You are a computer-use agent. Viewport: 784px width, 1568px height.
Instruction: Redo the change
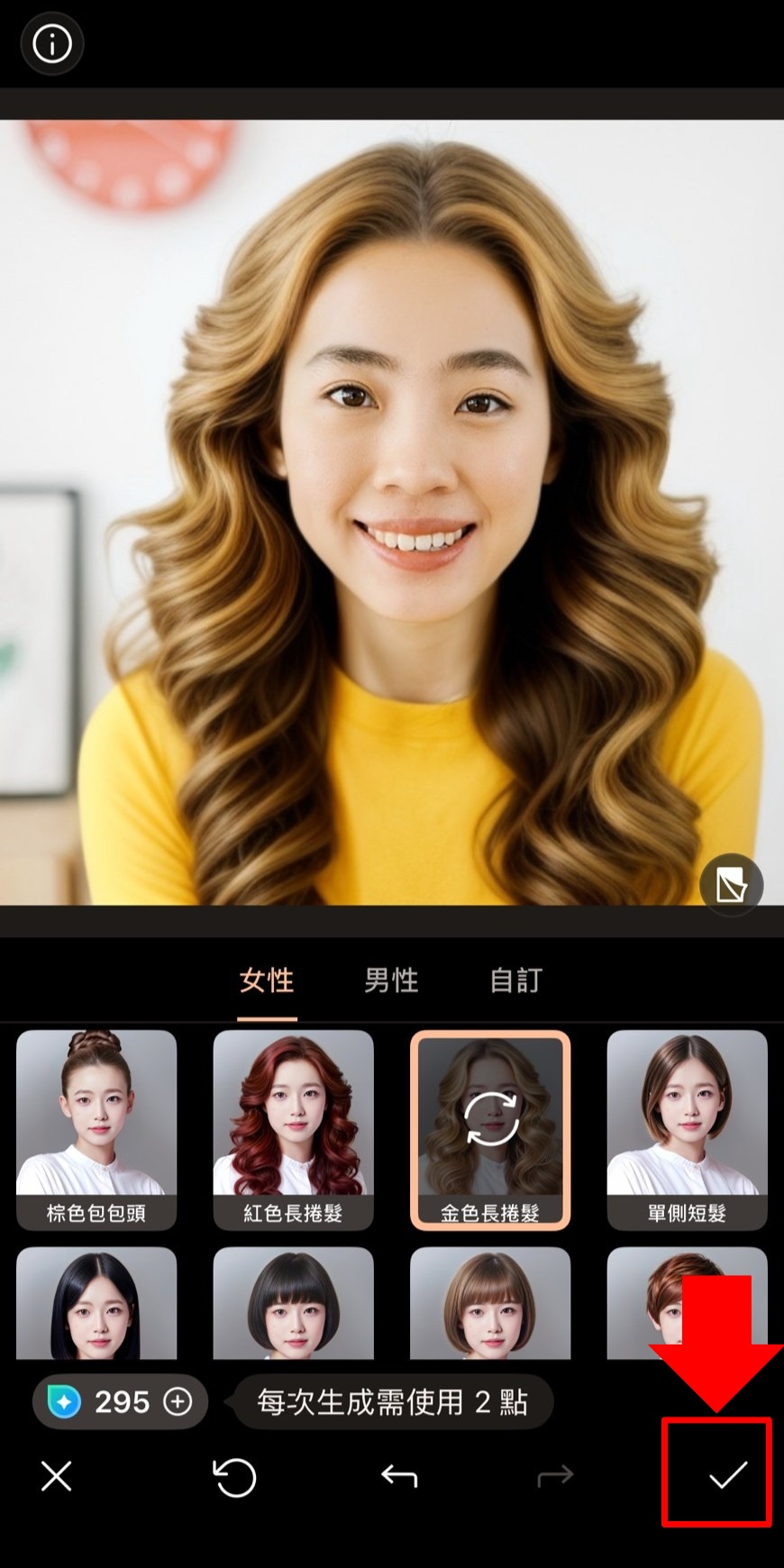pos(554,1476)
